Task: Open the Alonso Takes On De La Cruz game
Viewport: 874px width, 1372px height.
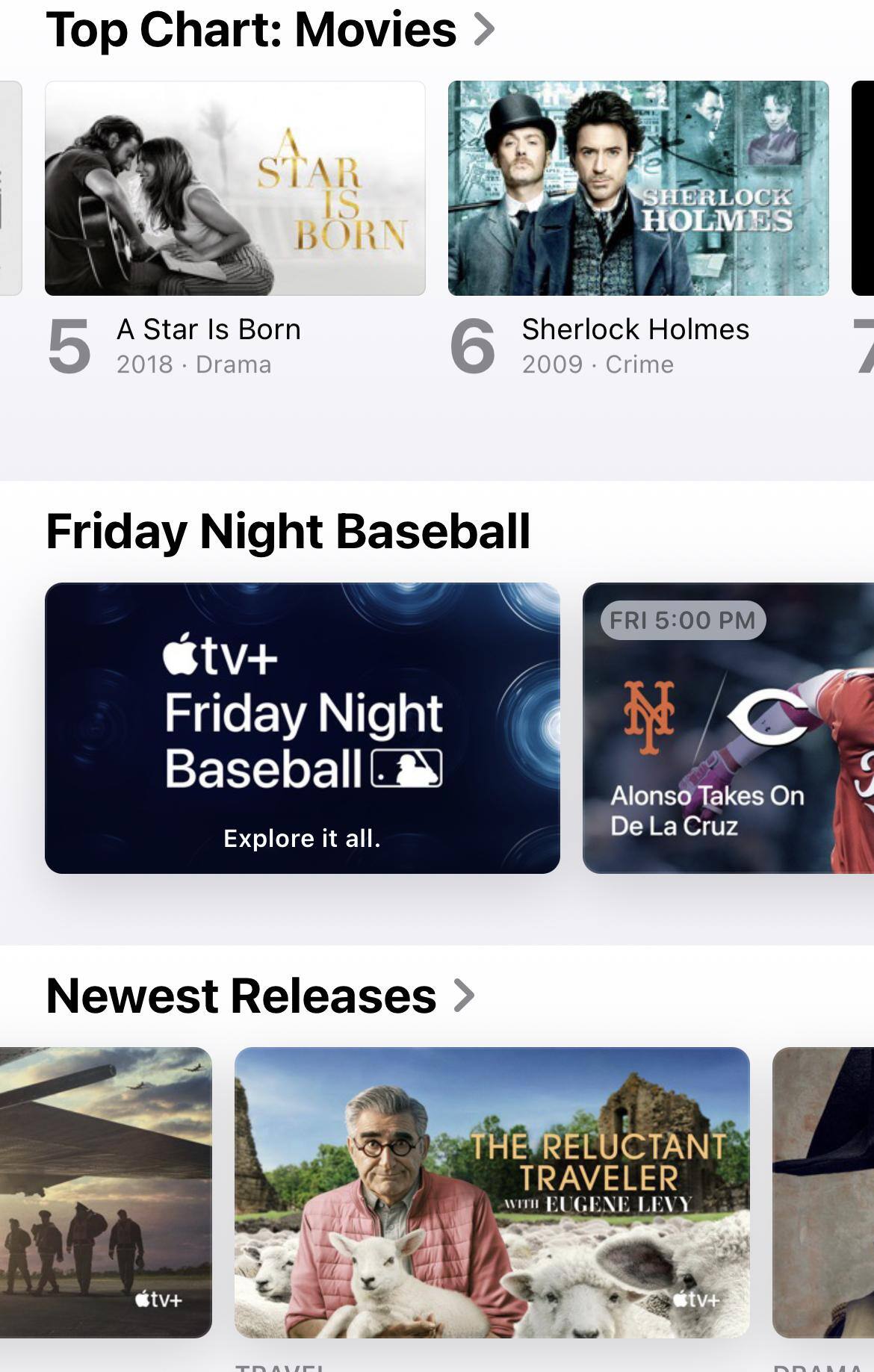Action: [x=728, y=727]
